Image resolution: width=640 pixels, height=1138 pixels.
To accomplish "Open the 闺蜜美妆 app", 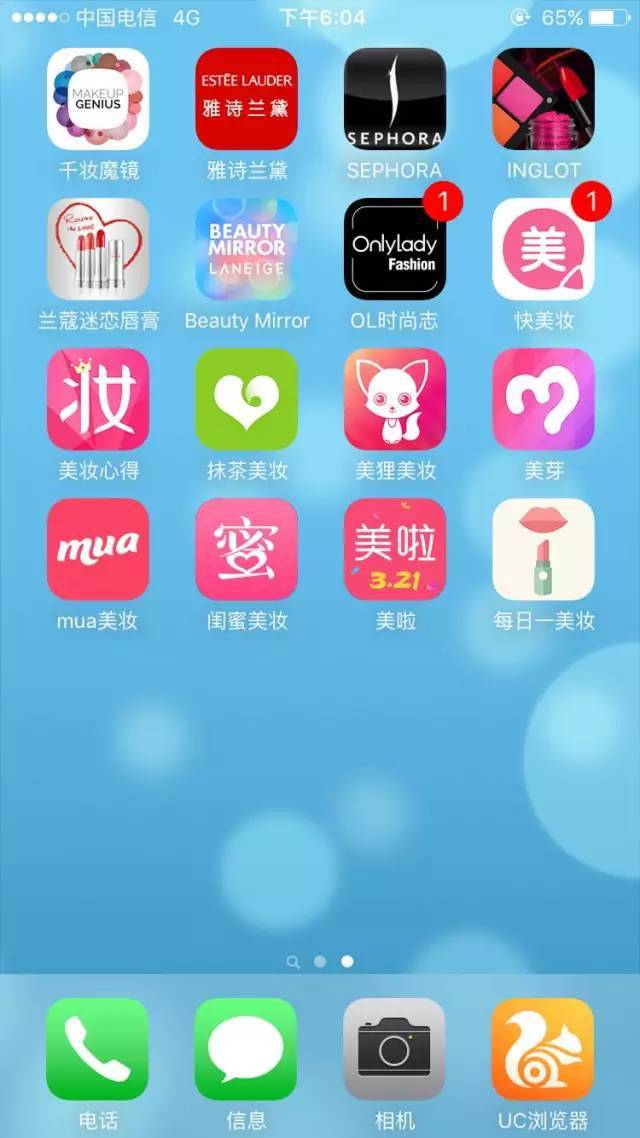I will click(246, 549).
